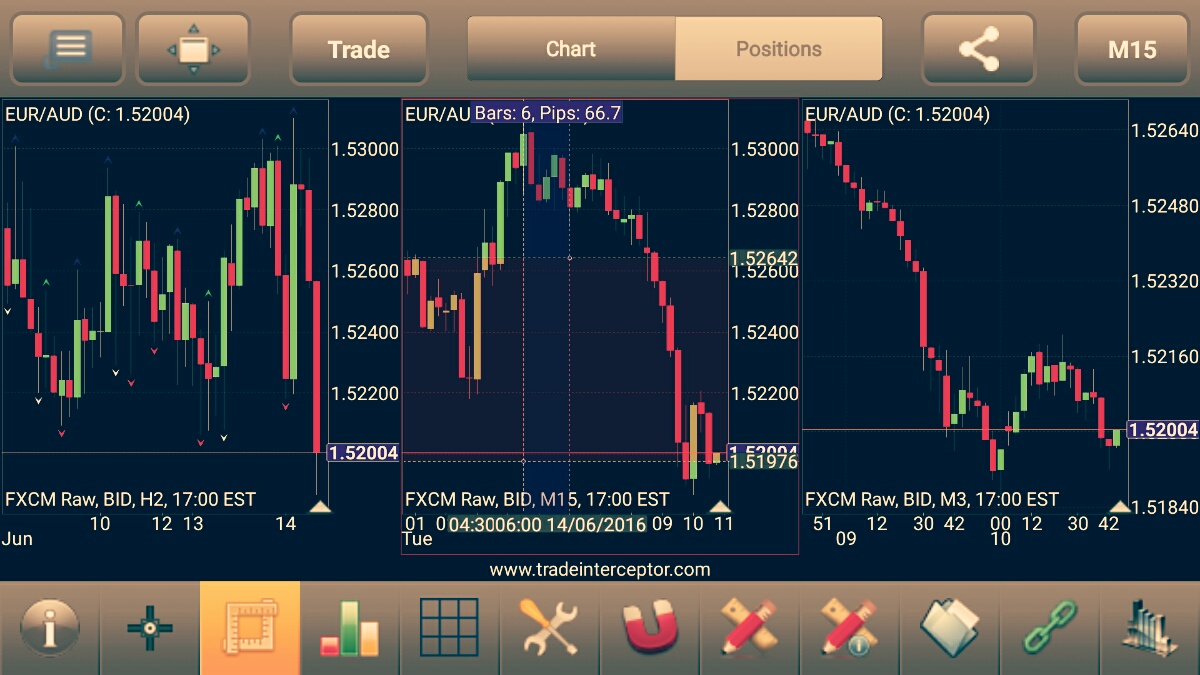Screen dimensions: 1200x675
Task: Switch to the Chart tab
Action: point(571,49)
